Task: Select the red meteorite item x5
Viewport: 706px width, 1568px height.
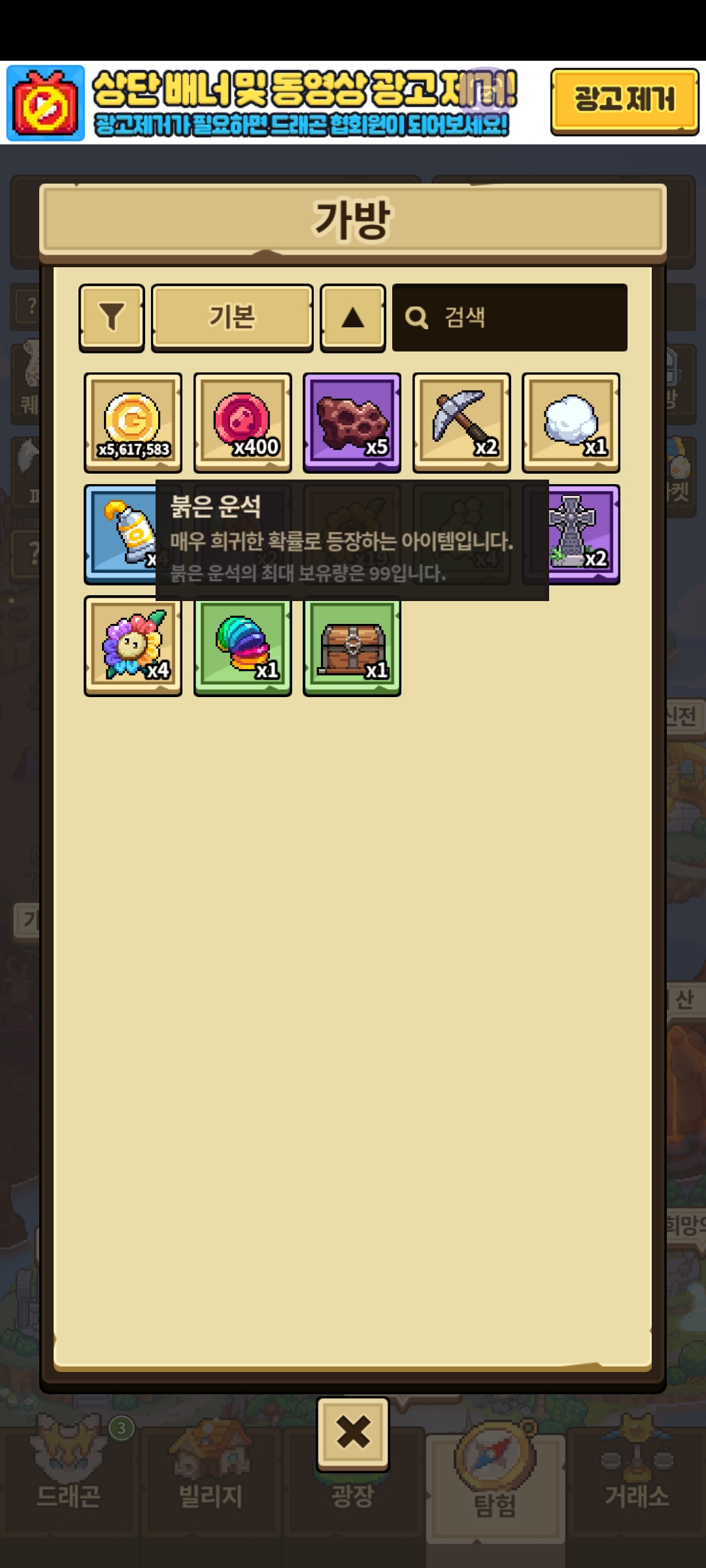Action: (x=352, y=423)
